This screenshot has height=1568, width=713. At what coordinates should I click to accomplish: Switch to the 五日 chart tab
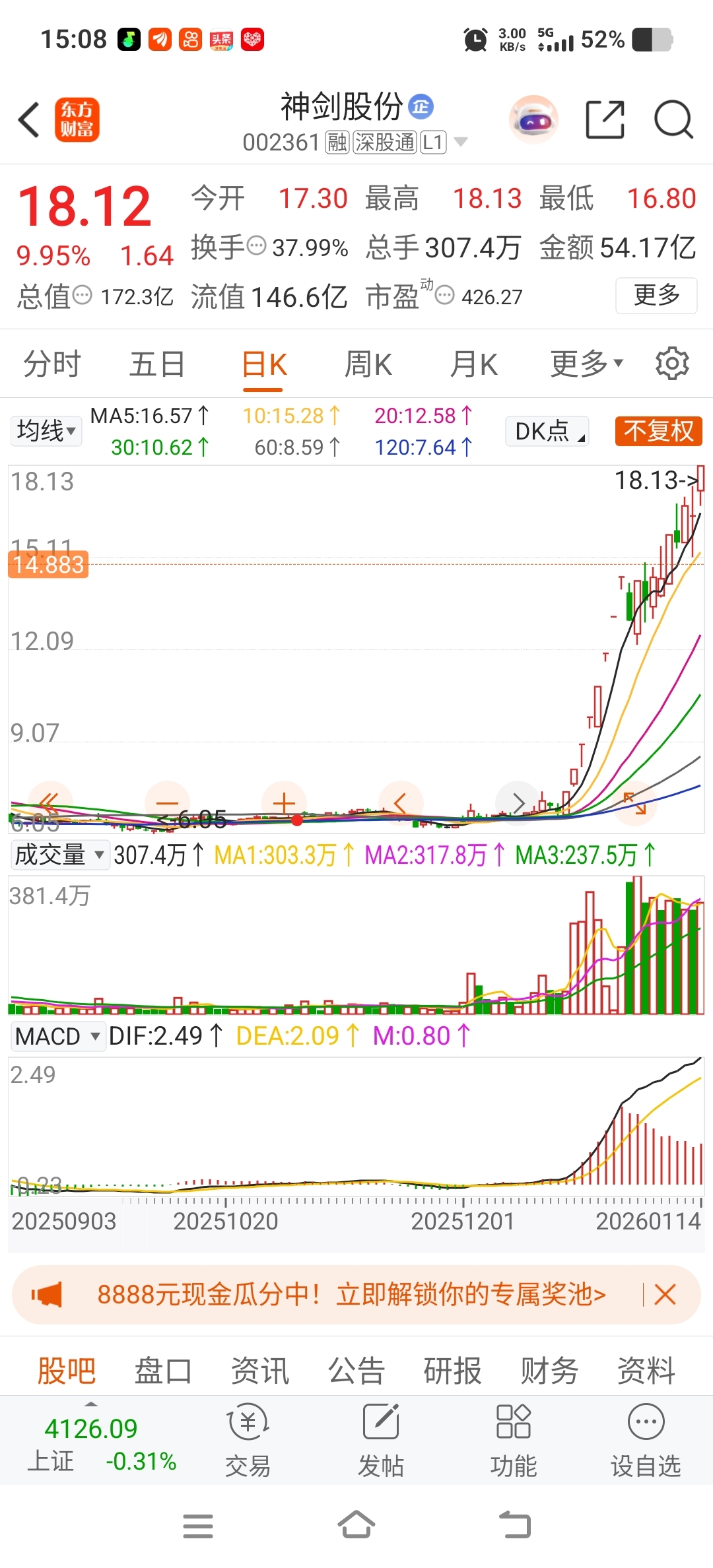click(157, 364)
